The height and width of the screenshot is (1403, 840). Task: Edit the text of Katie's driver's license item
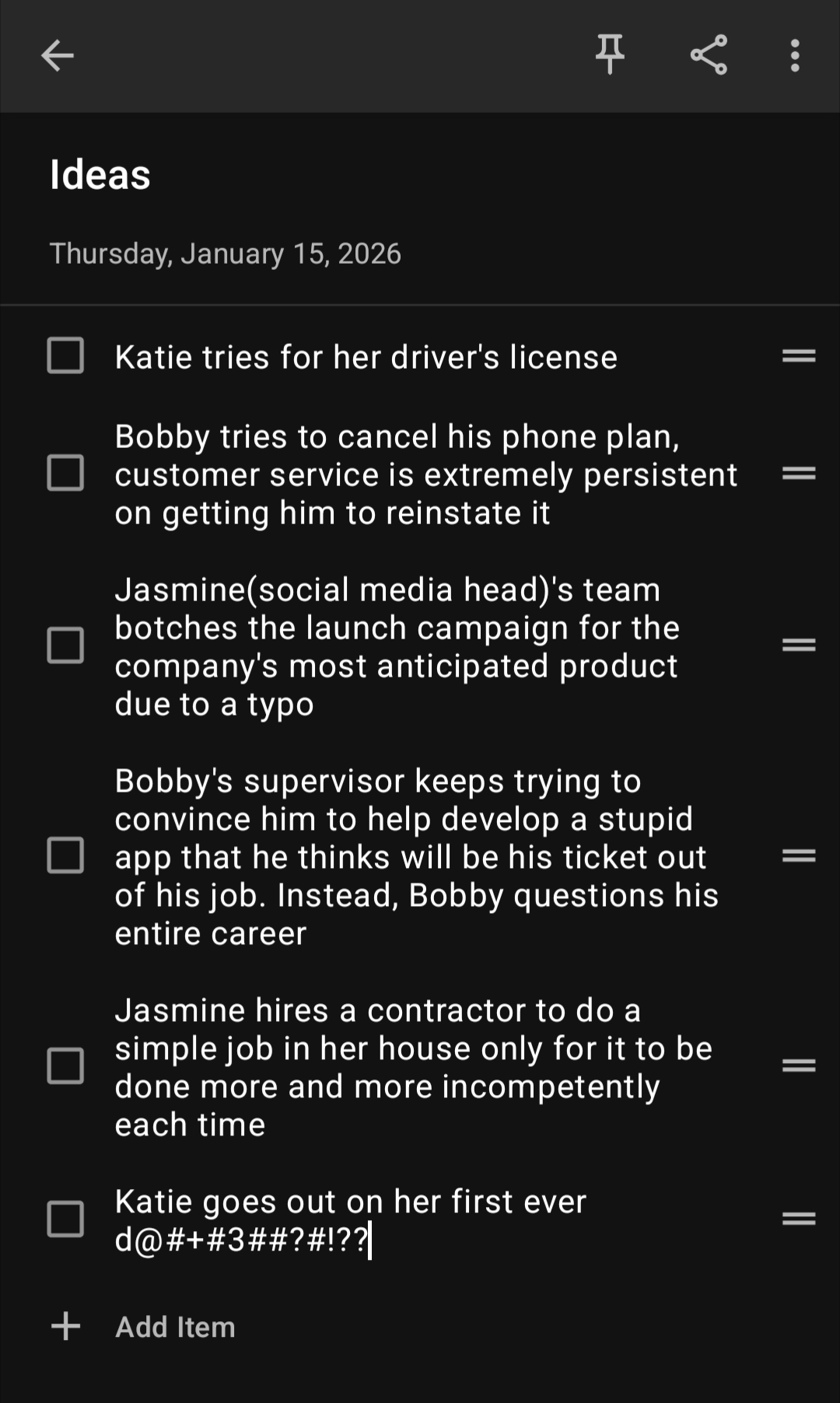[x=366, y=358]
